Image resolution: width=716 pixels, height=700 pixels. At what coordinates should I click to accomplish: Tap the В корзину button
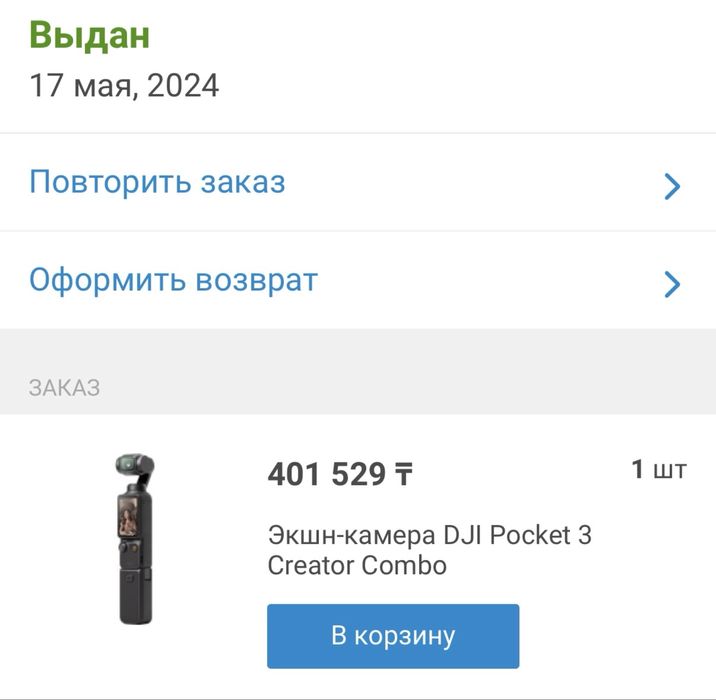coord(393,636)
